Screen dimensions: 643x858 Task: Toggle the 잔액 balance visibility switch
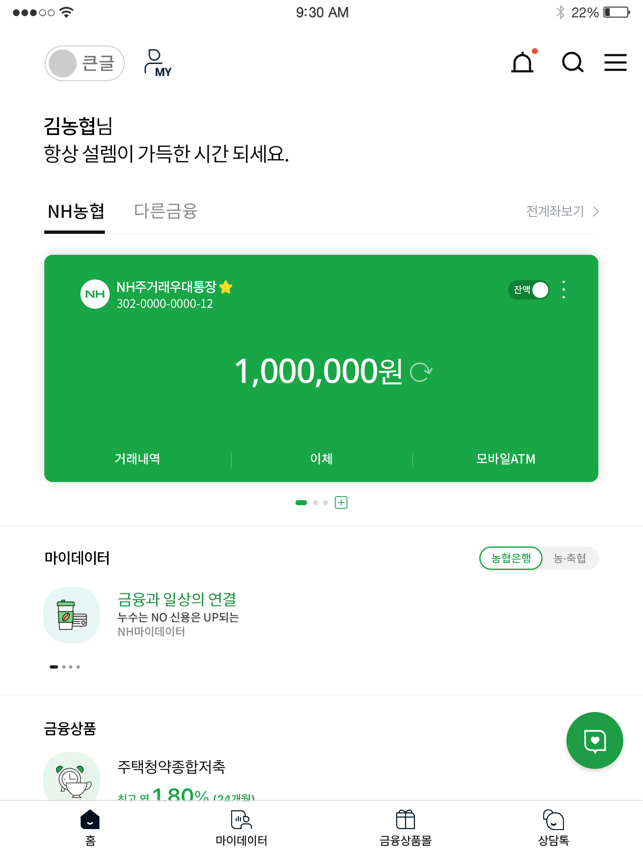[529, 290]
